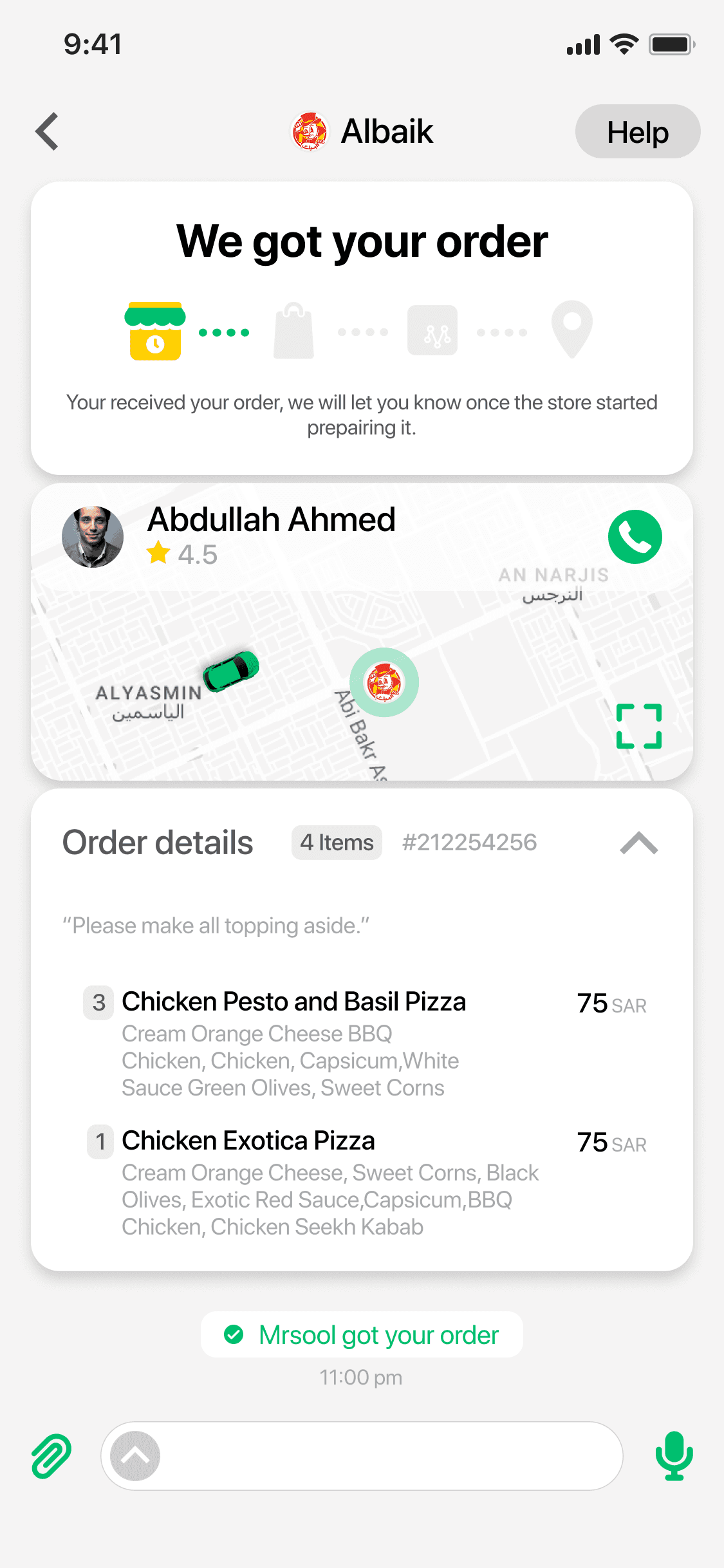This screenshot has width=724, height=1568.
Task: Go back using the top-left arrow
Action: pyautogui.click(x=48, y=131)
